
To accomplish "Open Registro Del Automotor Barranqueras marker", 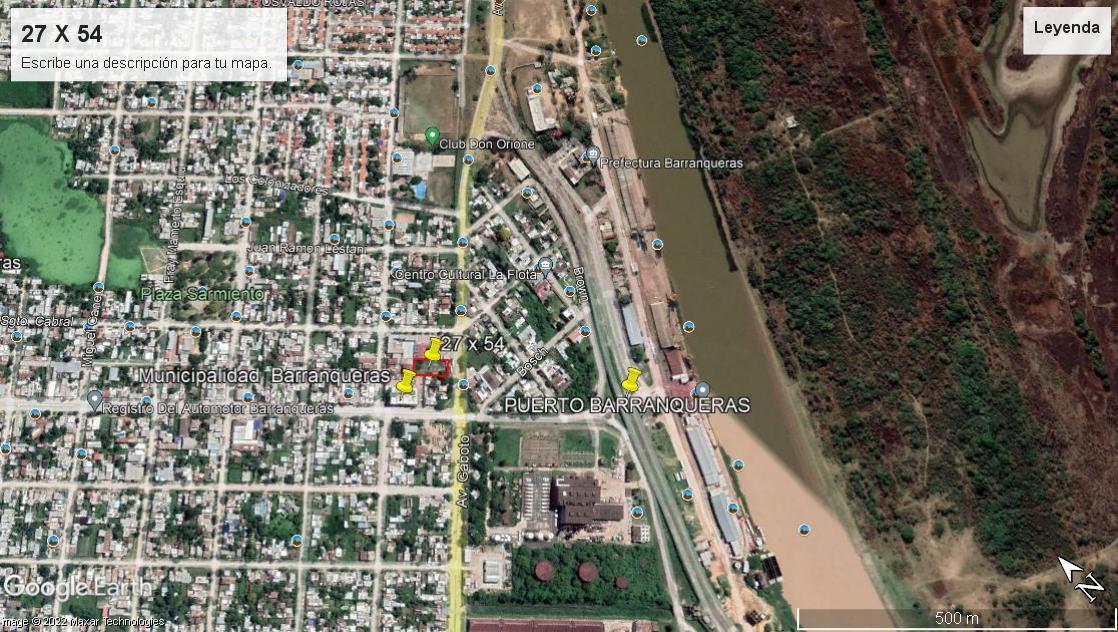I will click(x=95, y=400).
